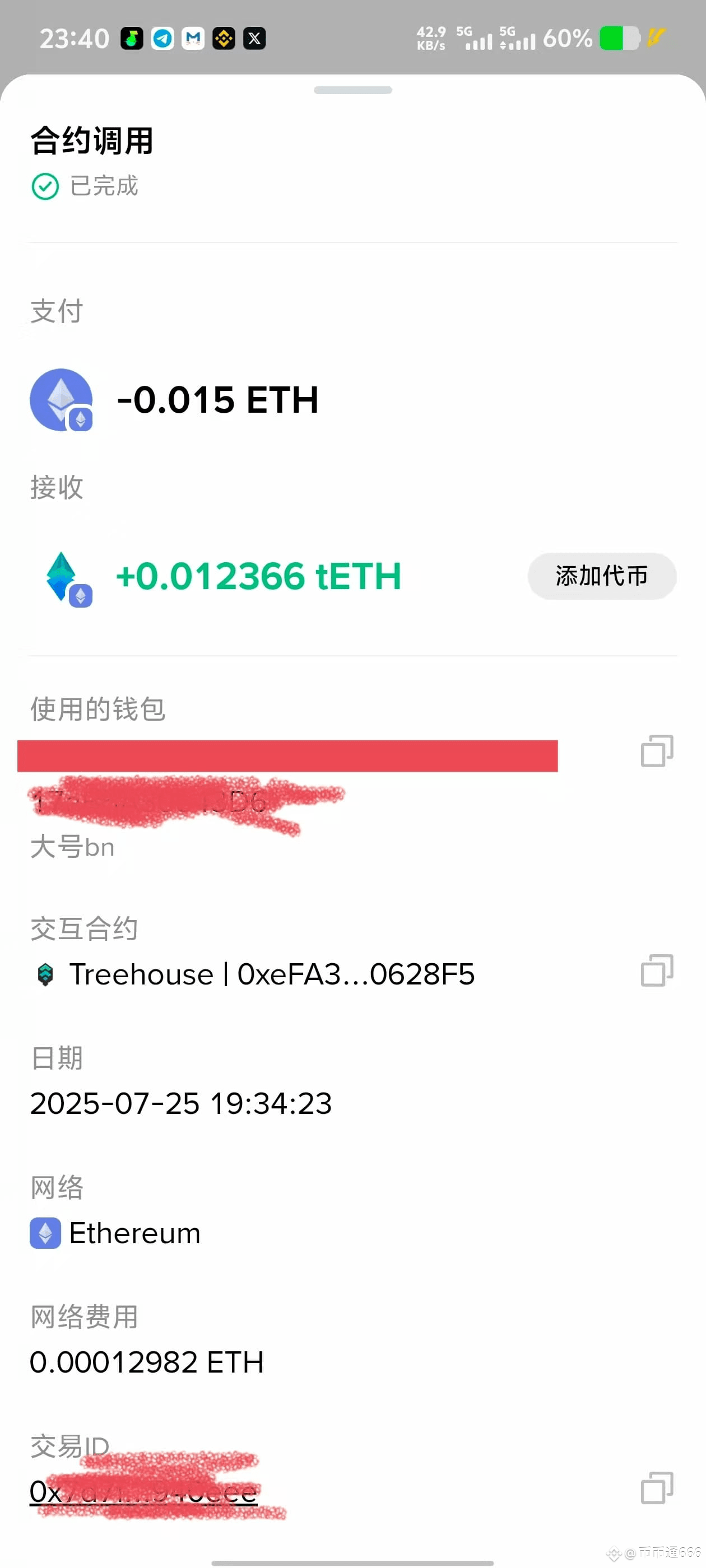Open the underlined transaction ID link

click(144, 1492)
